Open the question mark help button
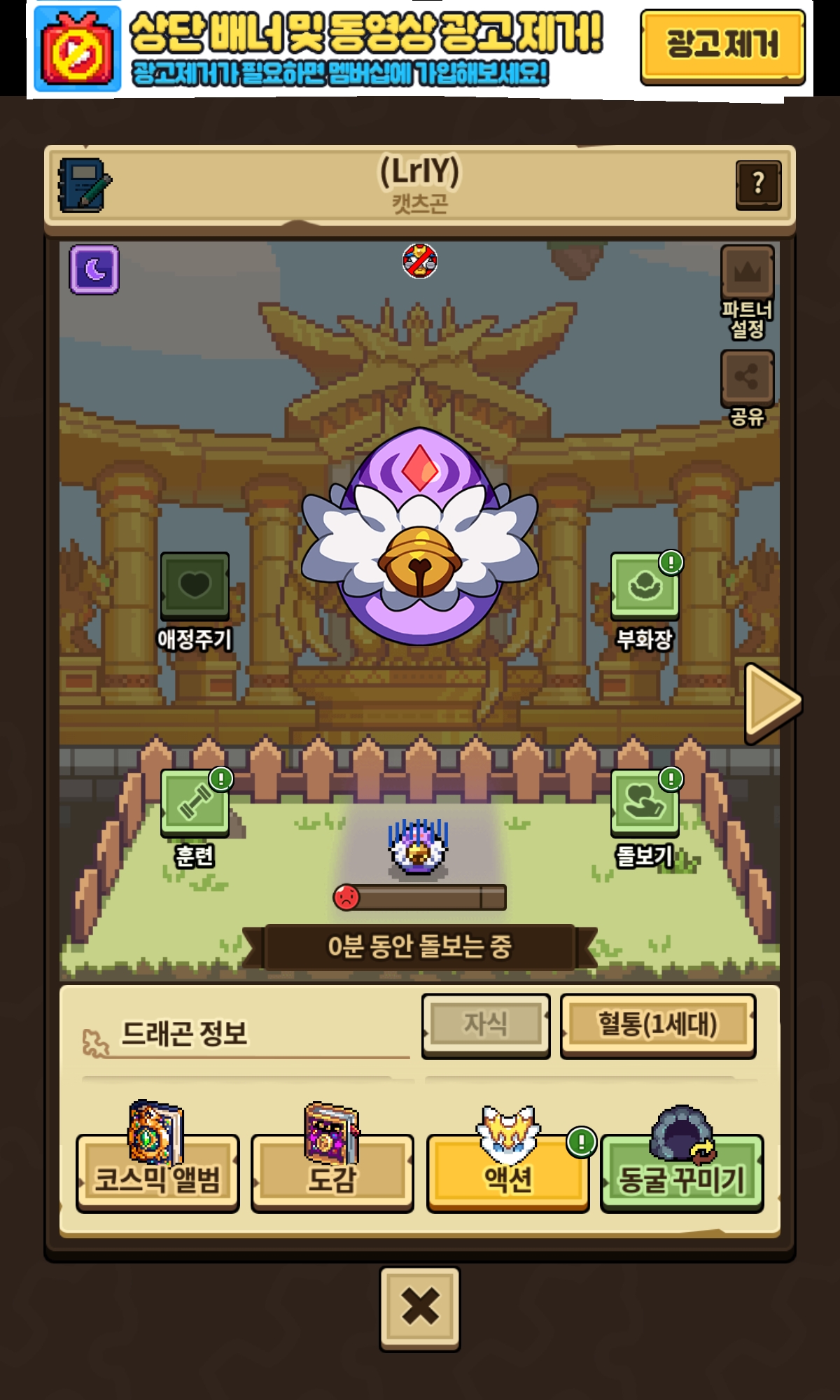 click(758, 185)
